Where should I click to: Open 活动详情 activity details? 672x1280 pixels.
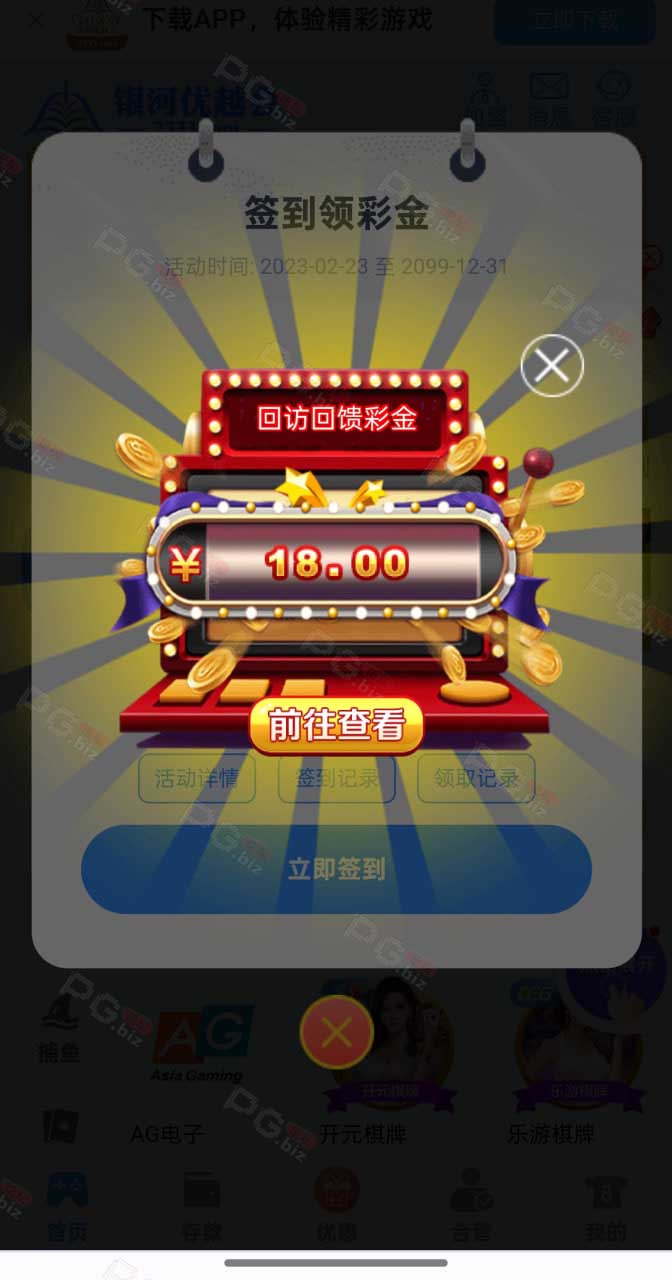[x=197, y=778]
